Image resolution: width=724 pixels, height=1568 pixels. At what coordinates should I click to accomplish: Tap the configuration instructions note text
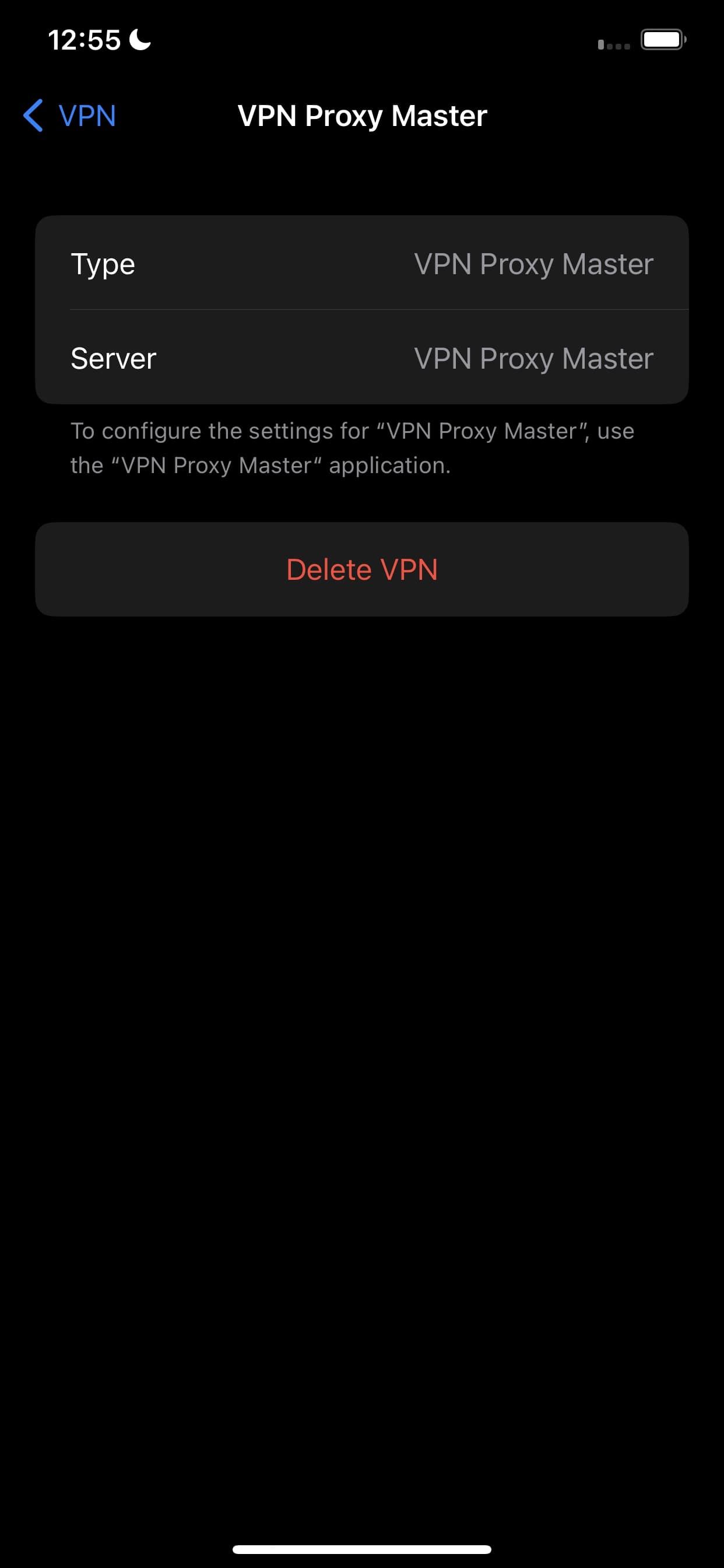[353, 447]
